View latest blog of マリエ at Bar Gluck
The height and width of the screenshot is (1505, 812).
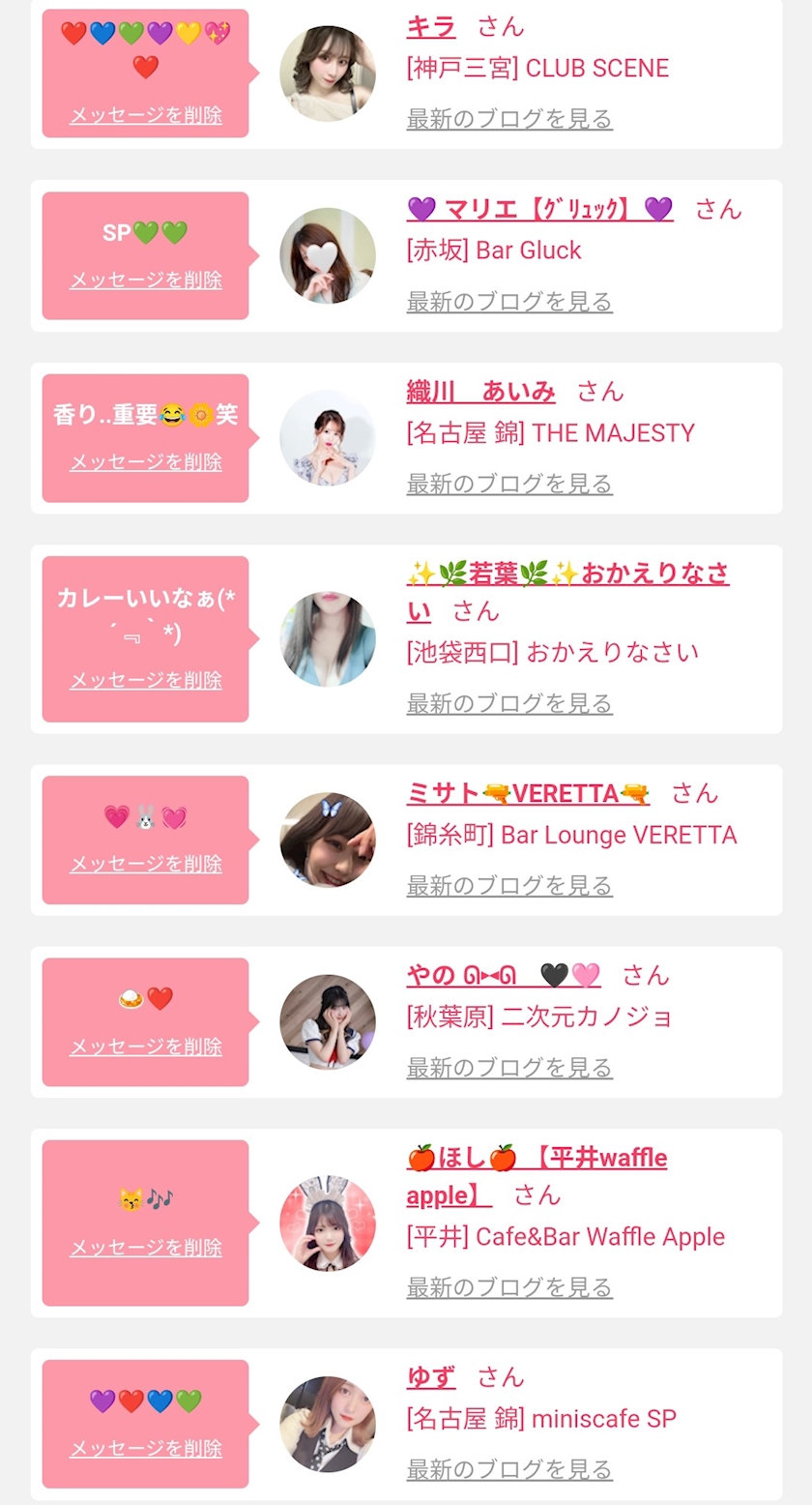point(509,302)
